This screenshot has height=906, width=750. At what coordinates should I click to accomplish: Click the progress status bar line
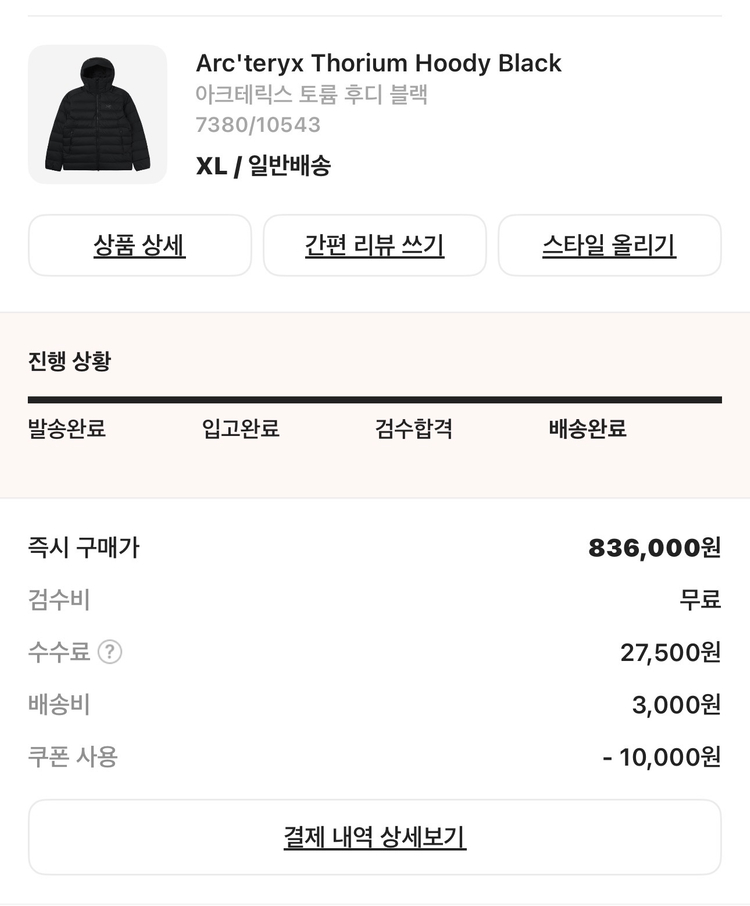pyautogui.click(x=375, y=396)
